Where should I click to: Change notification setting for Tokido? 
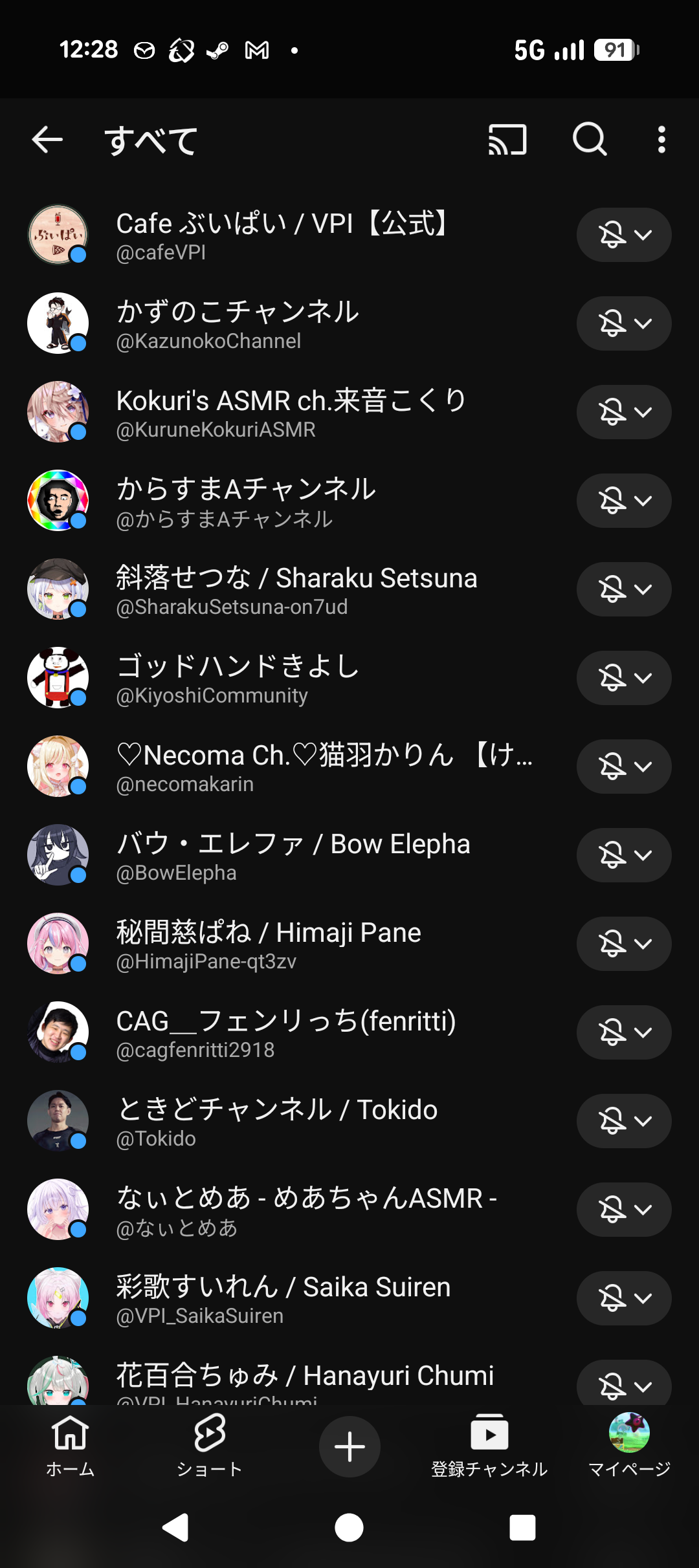(x=623, y=1121)
